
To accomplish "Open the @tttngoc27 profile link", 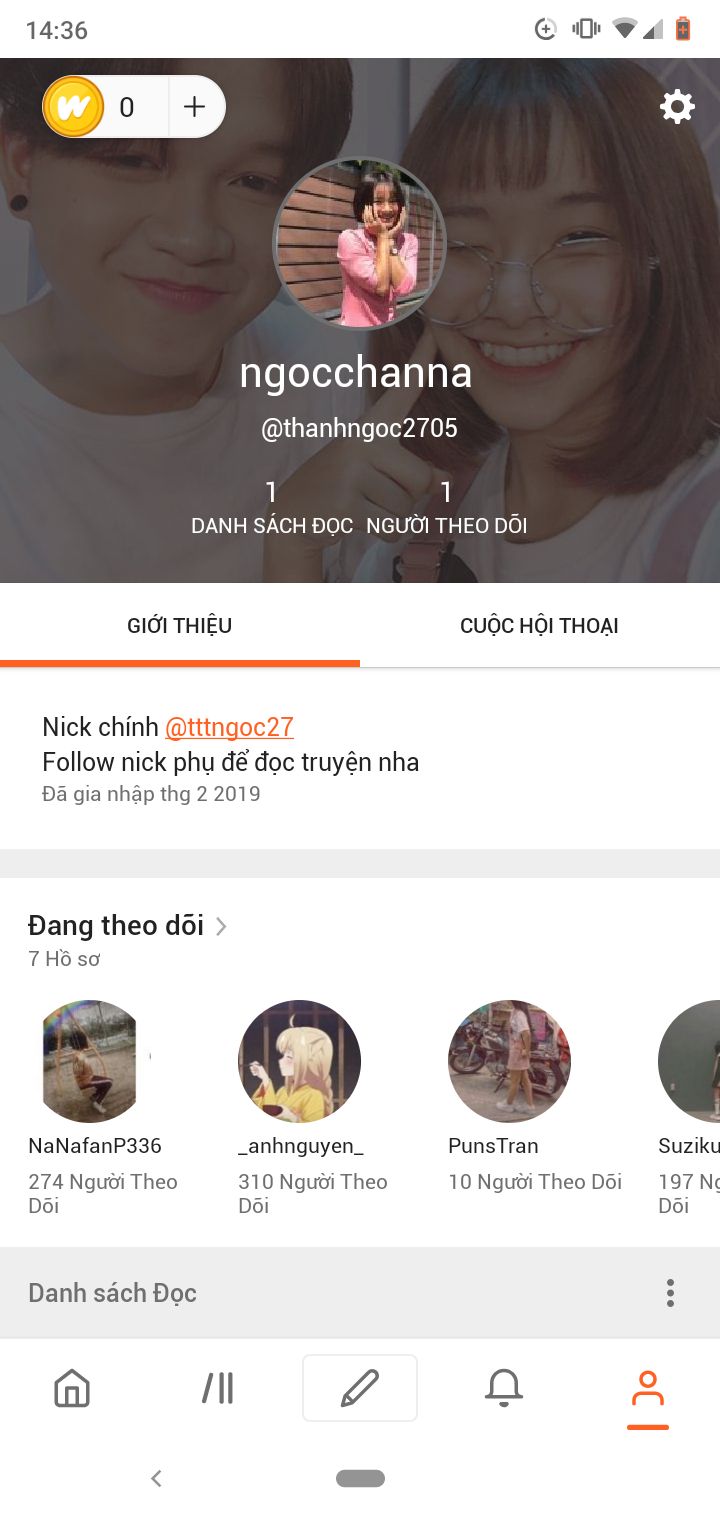I will tap(229, 727).
